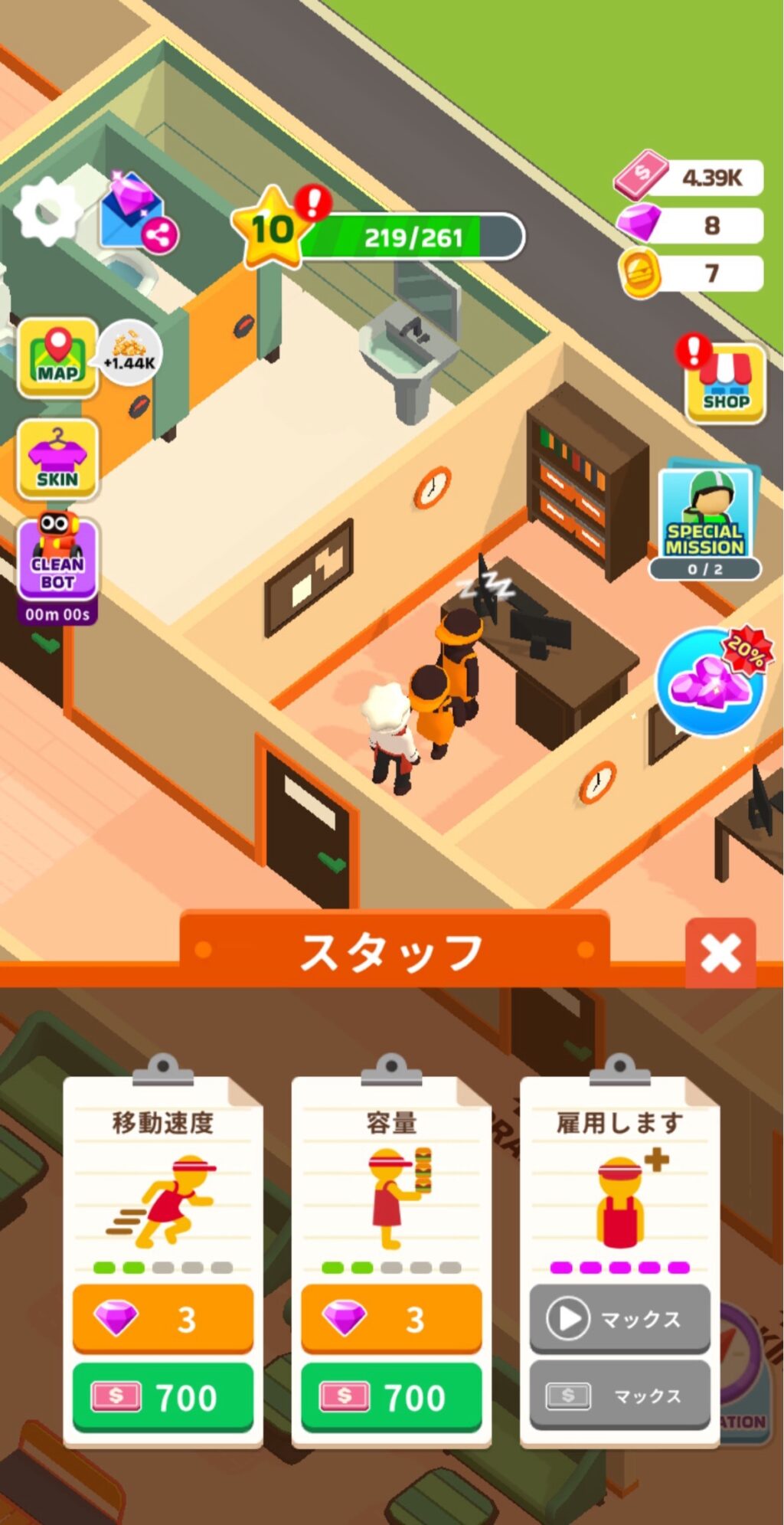Upgrade 容量 for 3 gems
The width and height of the screenshot is (784, 1525).
[x=391, y=1318]
